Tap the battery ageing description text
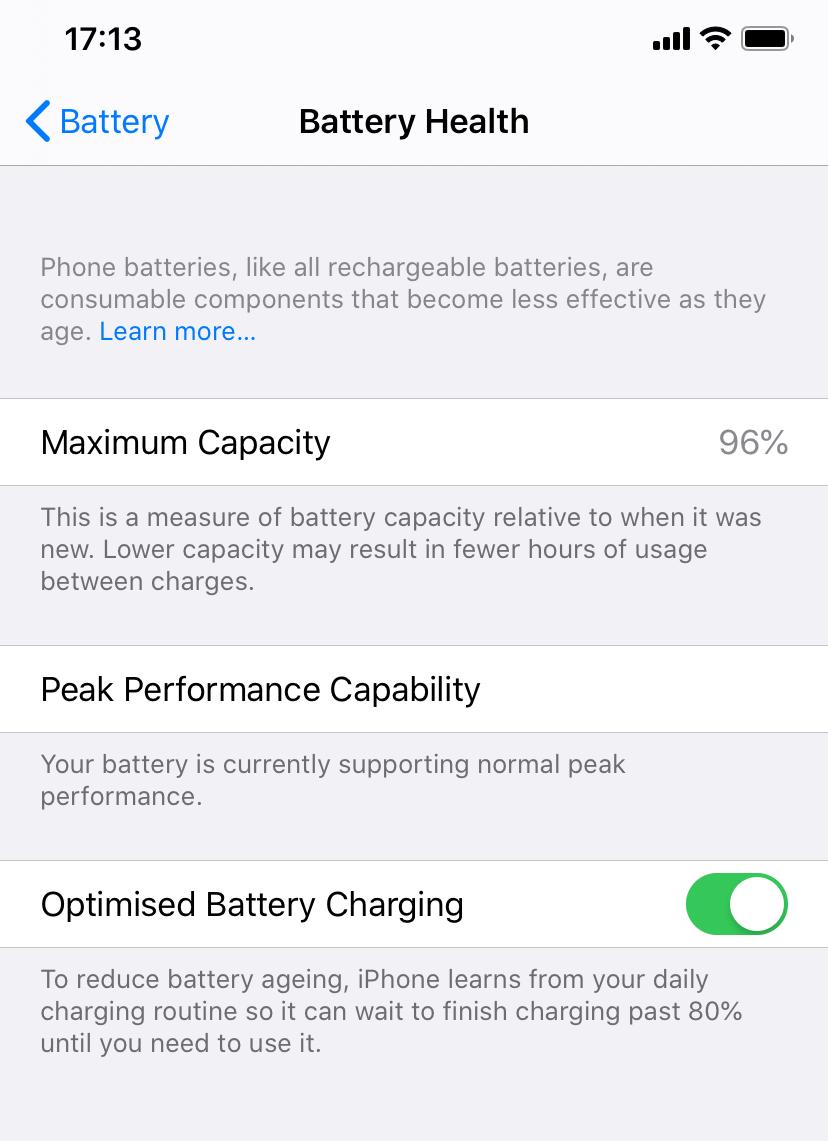 (391, 1011)
